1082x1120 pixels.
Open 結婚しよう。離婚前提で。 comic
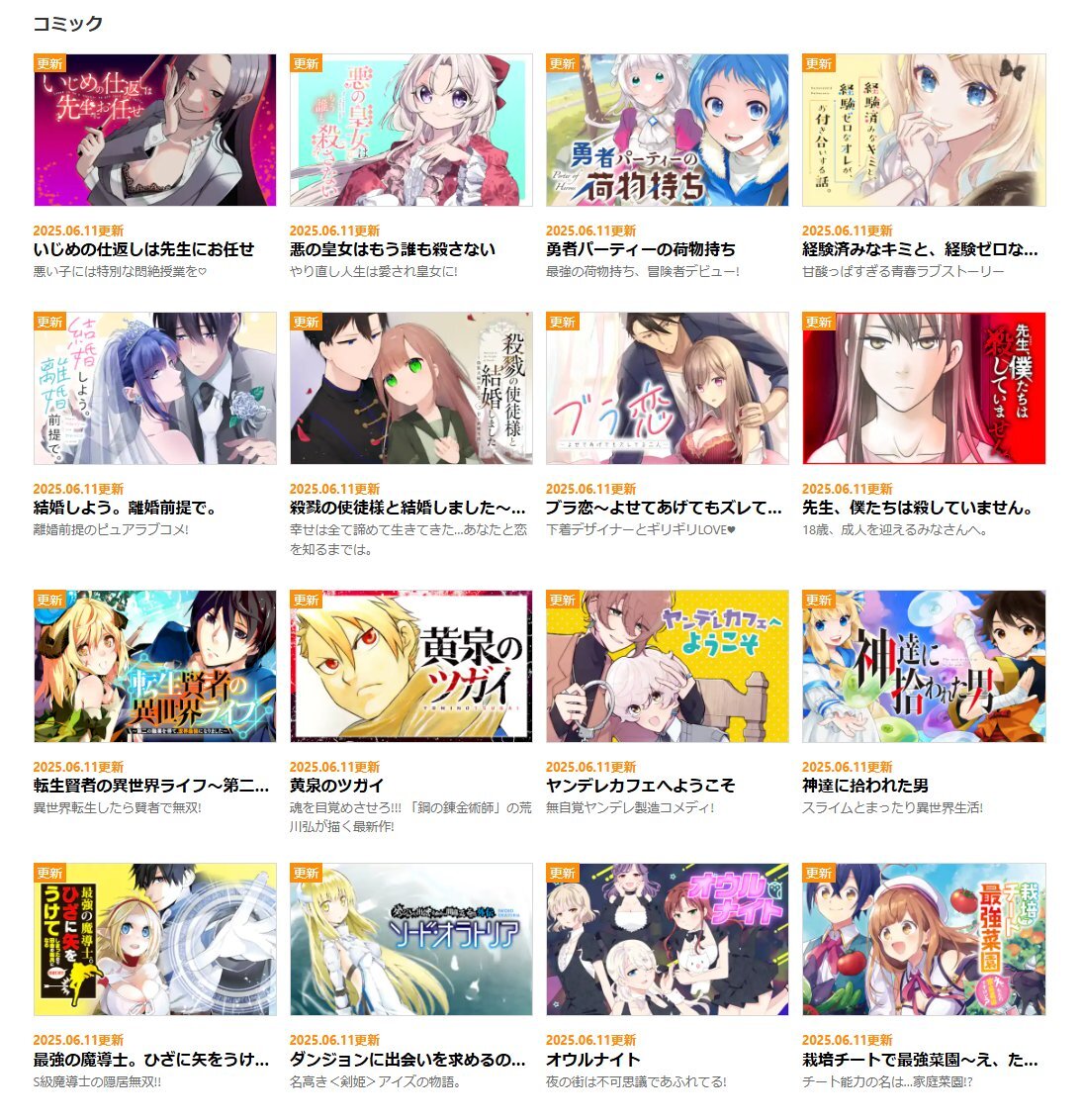coord(155,389)
